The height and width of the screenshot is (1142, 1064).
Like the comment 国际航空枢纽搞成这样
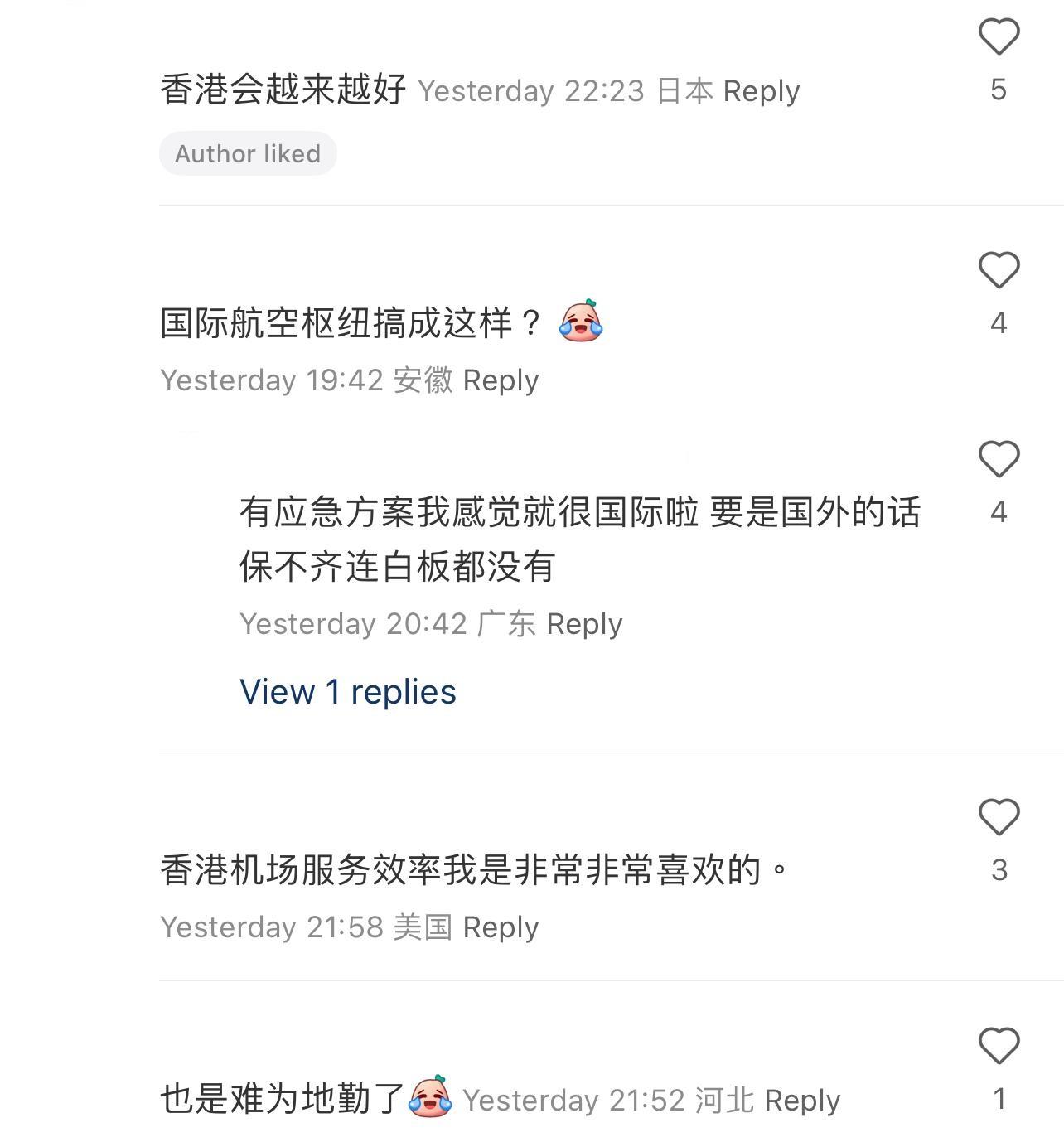click(999, 270)
